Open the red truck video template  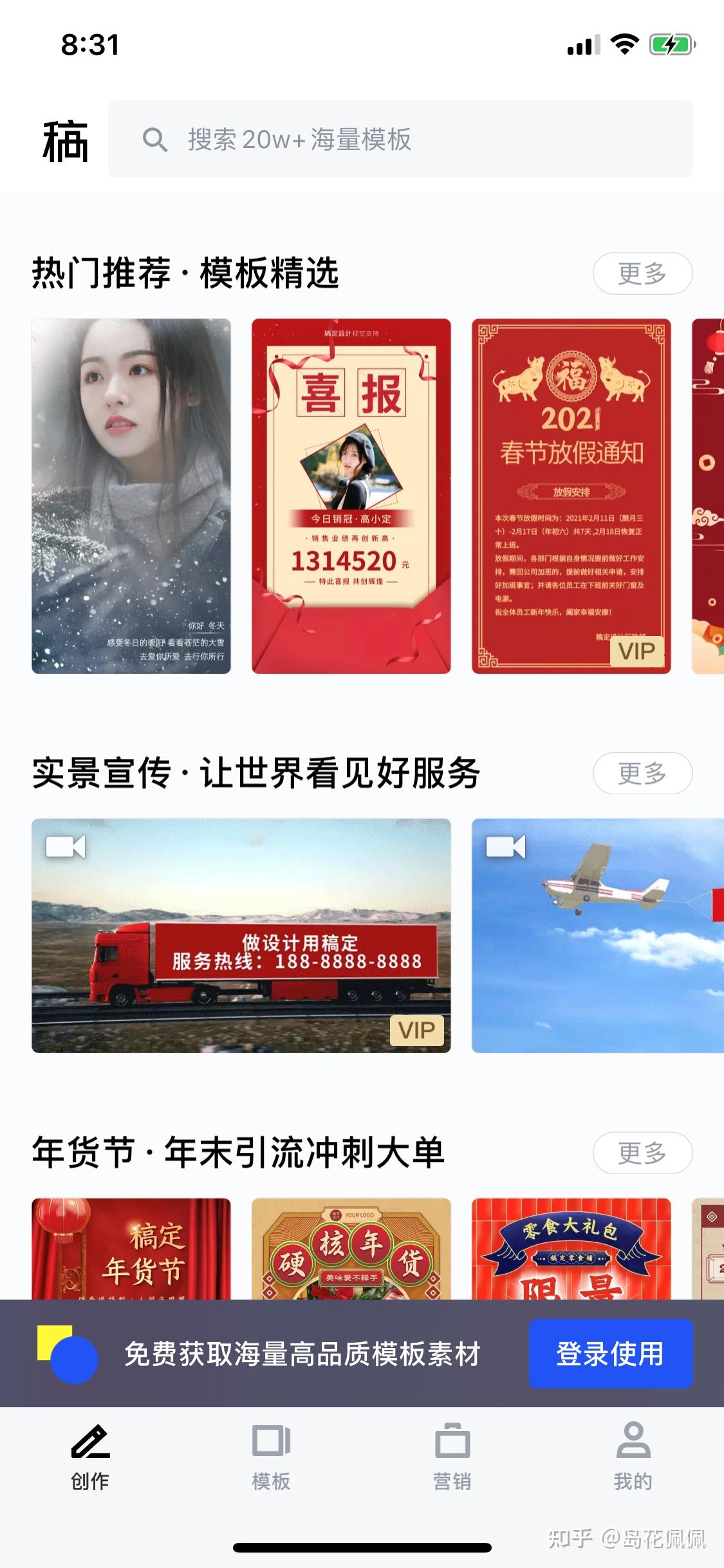241,935
